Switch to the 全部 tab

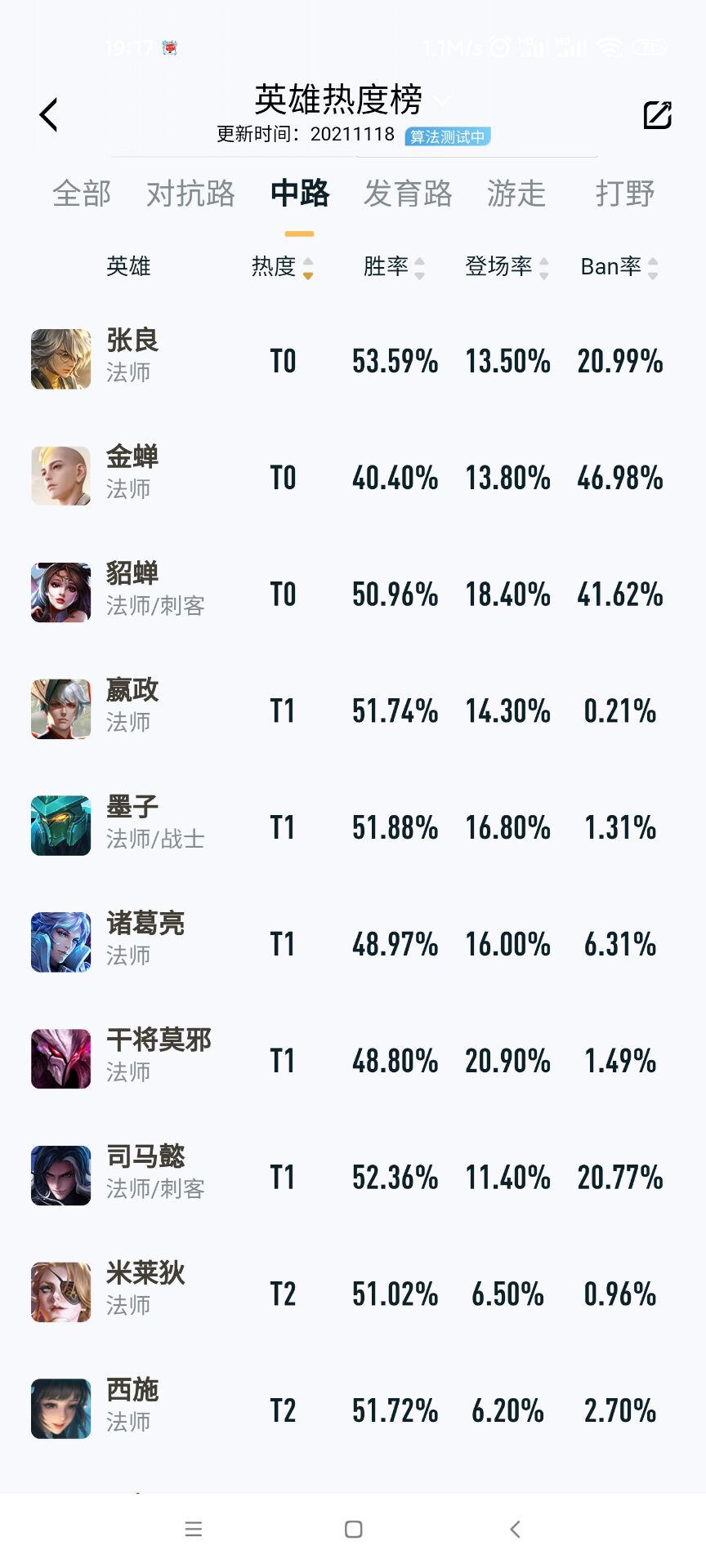tap(81, 194)
